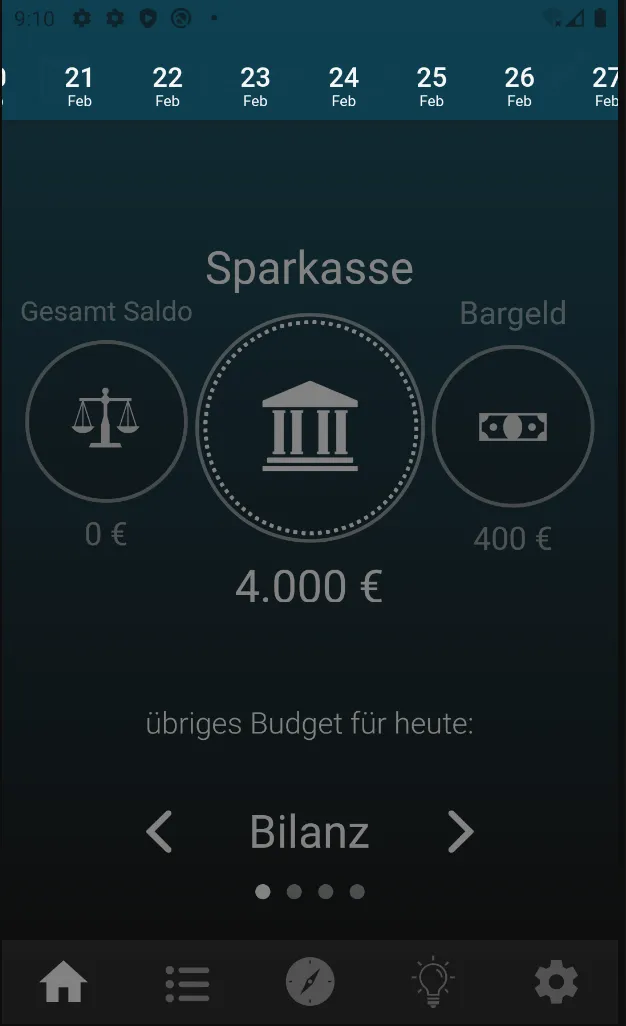Open the settings gear tab
The width and height of the screenshot is (626, 1026).
[556, 983]
